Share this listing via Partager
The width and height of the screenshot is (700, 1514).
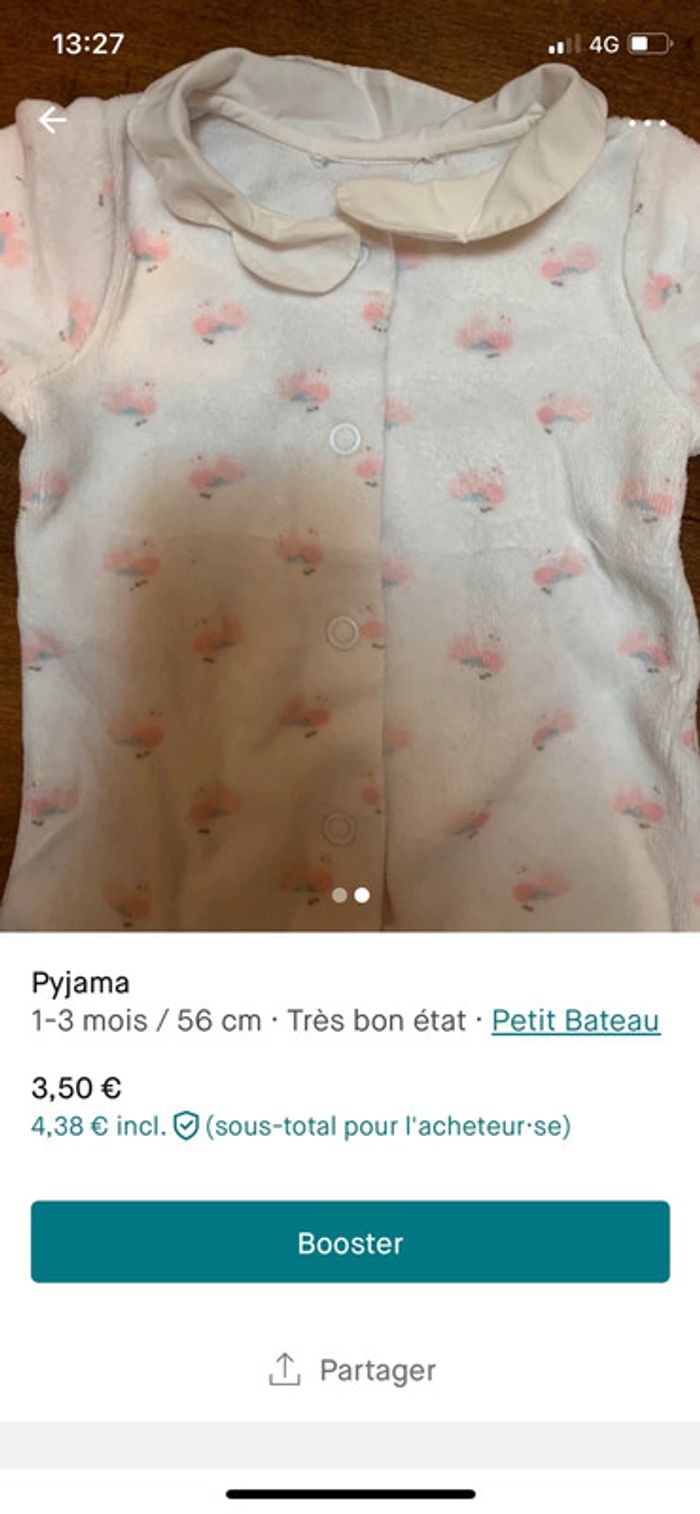pos(352,1370)
